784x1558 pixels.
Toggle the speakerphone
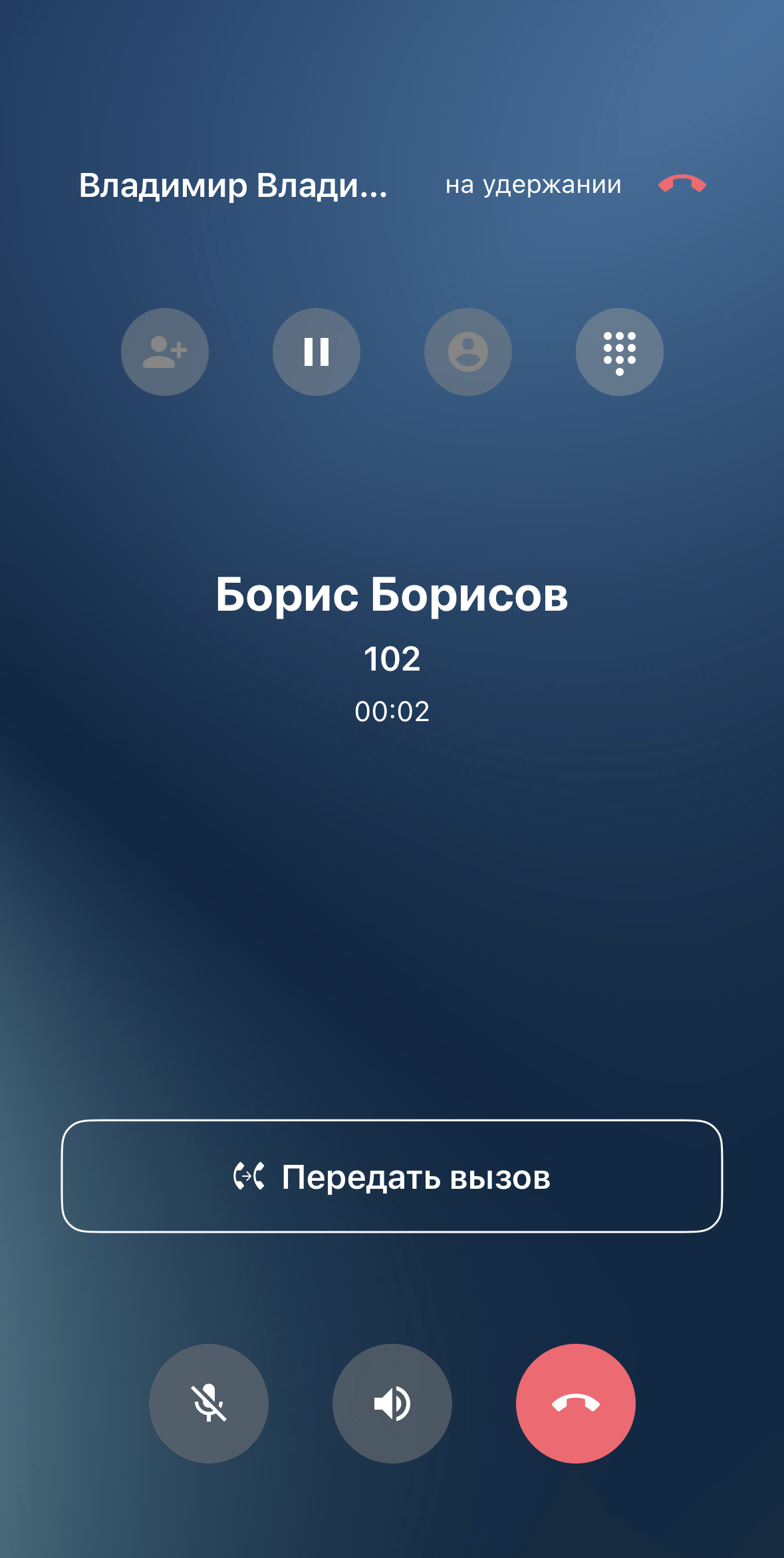[392, 1403]
